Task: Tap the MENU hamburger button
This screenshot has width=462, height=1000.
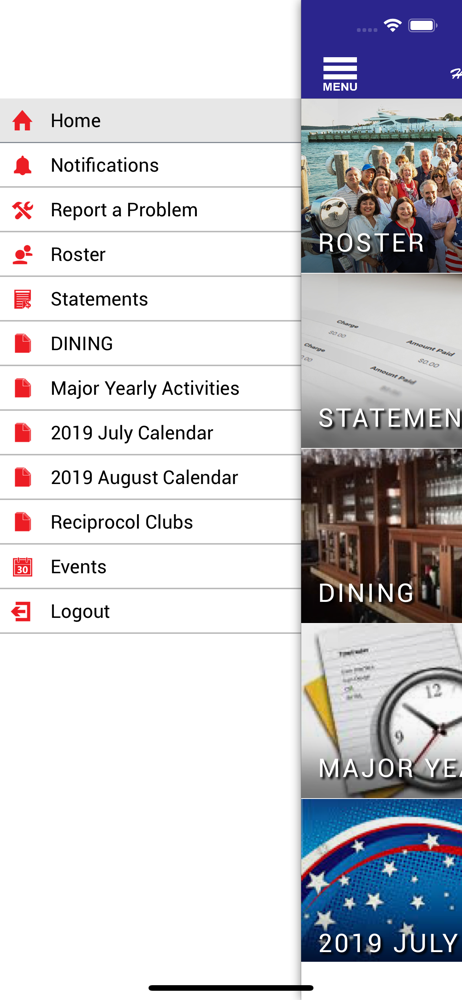Action: coord(339,74)
